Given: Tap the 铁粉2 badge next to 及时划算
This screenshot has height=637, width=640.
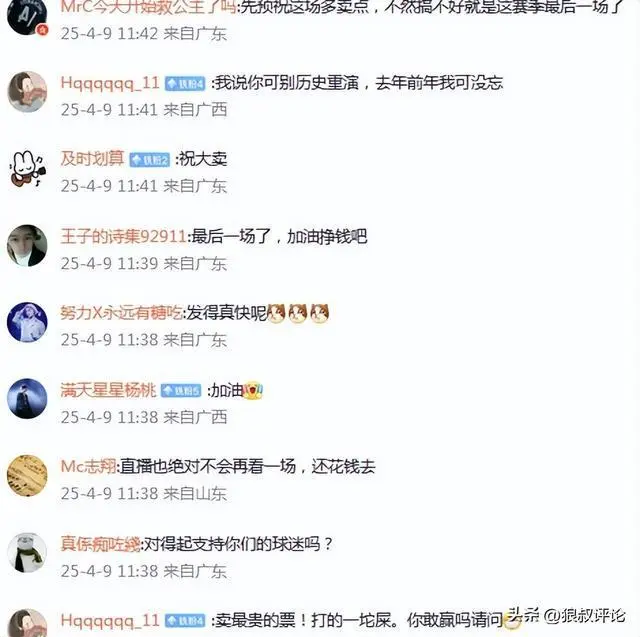Looking at the screenshot, I should (x=149, y=159).
